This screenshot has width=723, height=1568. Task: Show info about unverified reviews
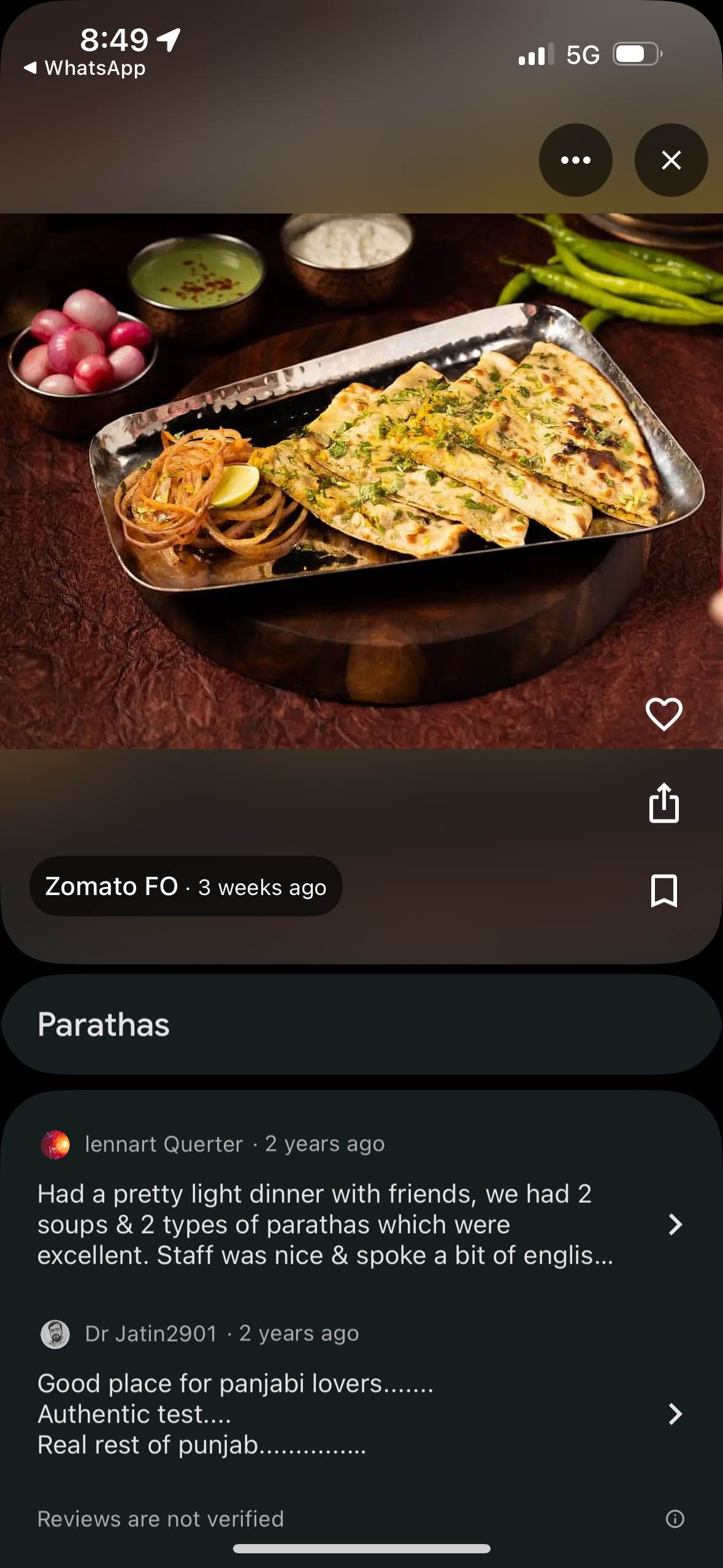(675, 1519)
